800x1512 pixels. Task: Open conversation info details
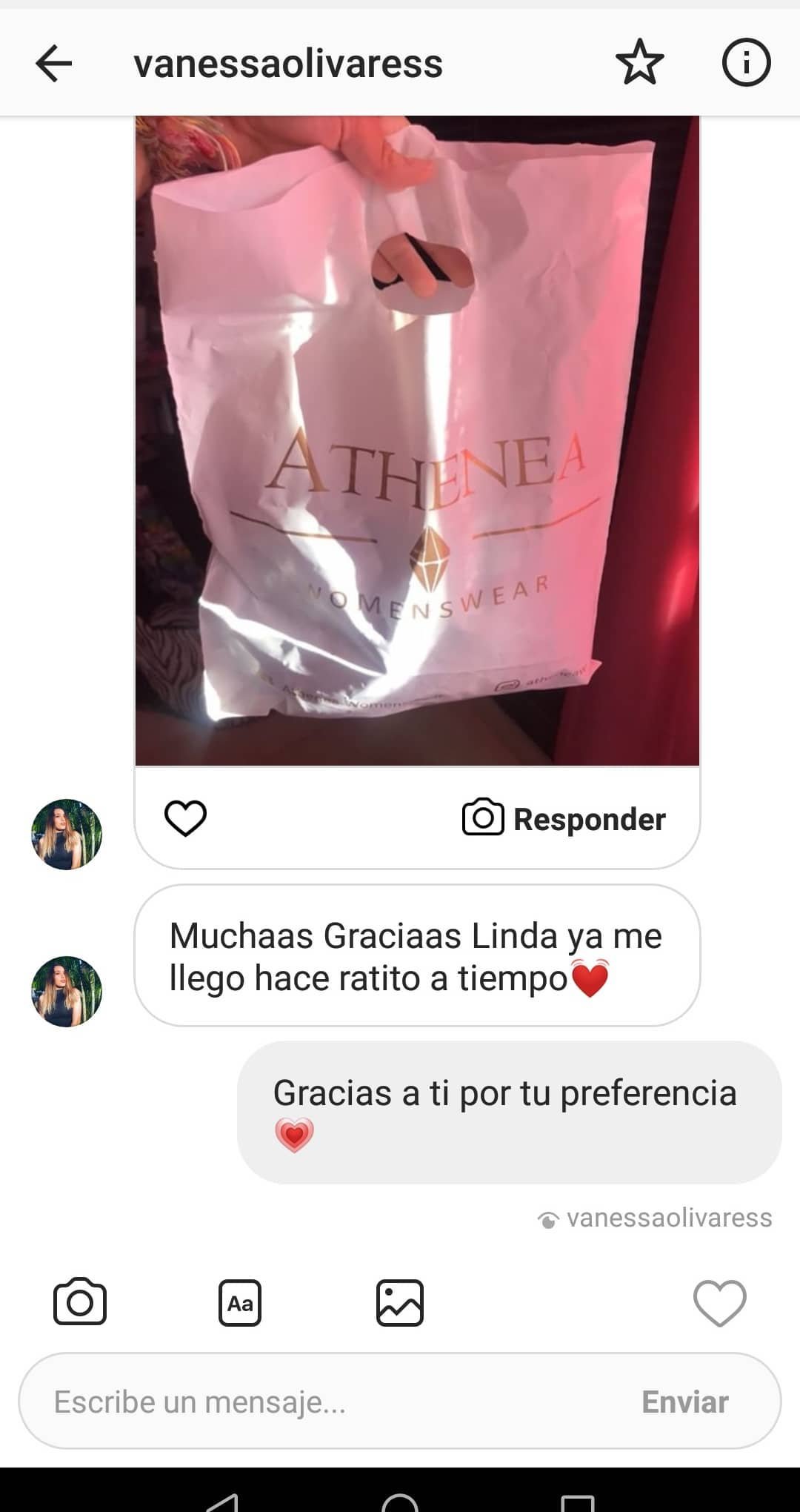pos(746,63)
